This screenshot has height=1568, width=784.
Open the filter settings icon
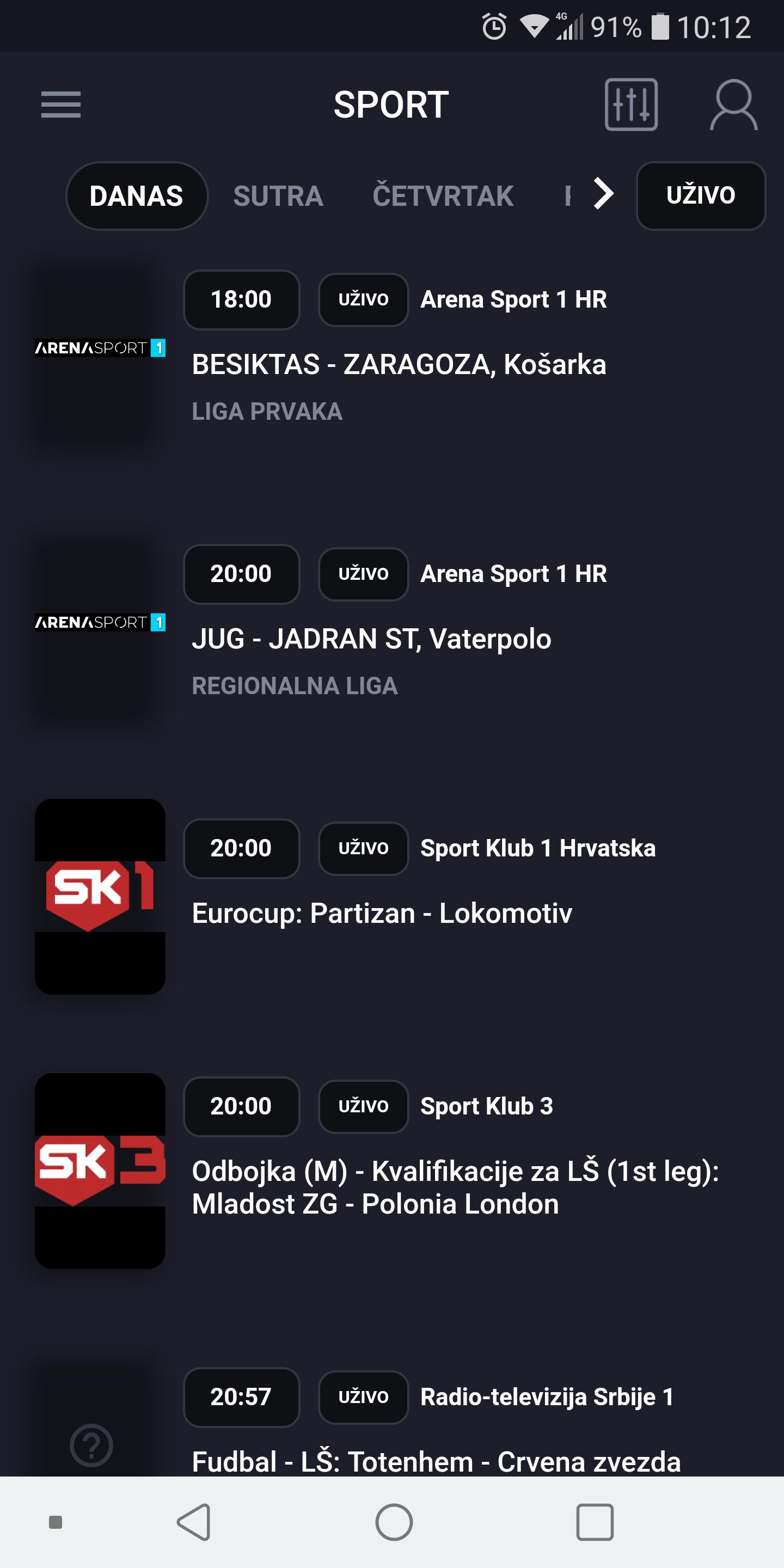click(630, 104)
